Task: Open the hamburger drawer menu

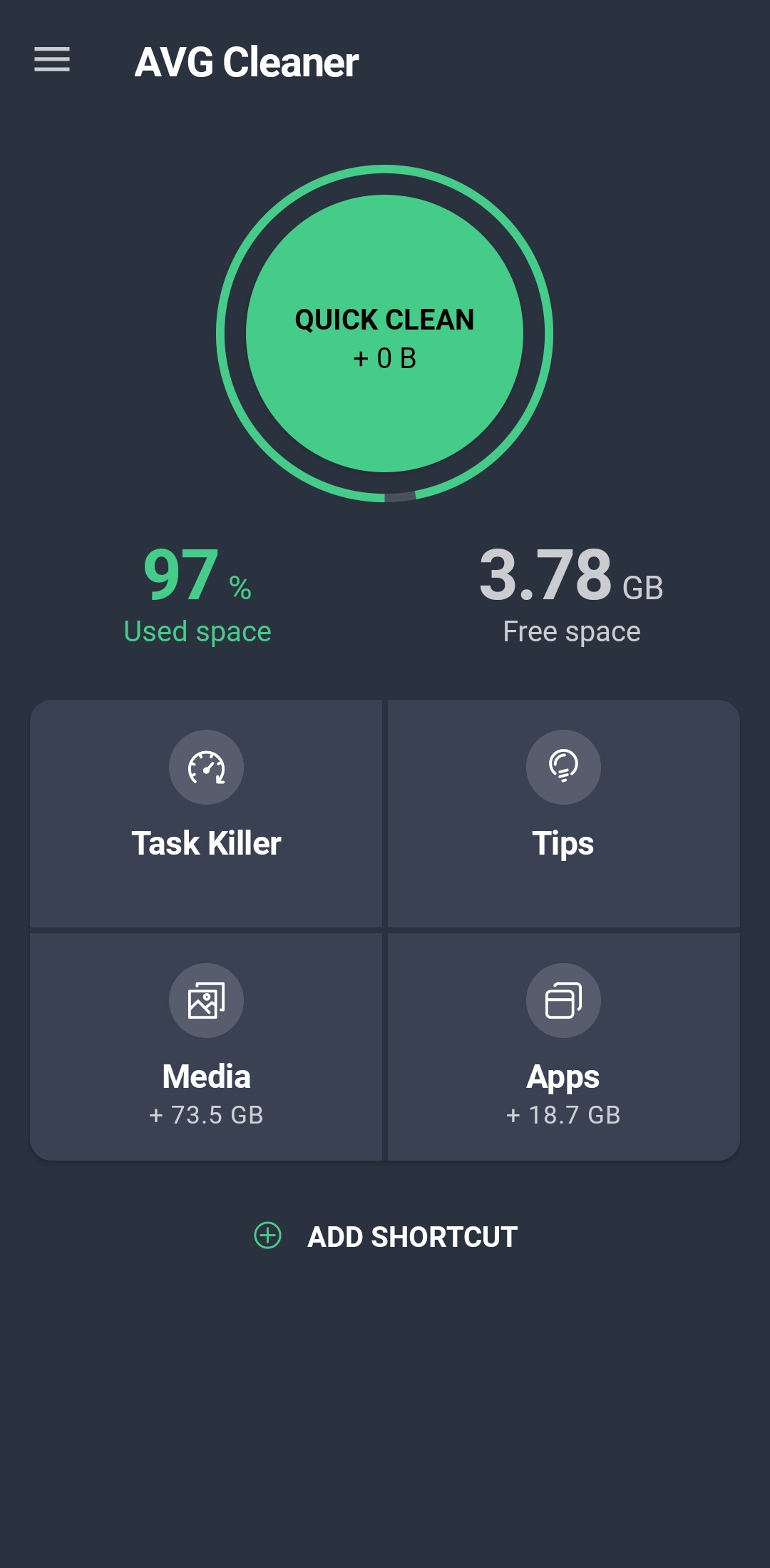Action: tap(52, 60)
